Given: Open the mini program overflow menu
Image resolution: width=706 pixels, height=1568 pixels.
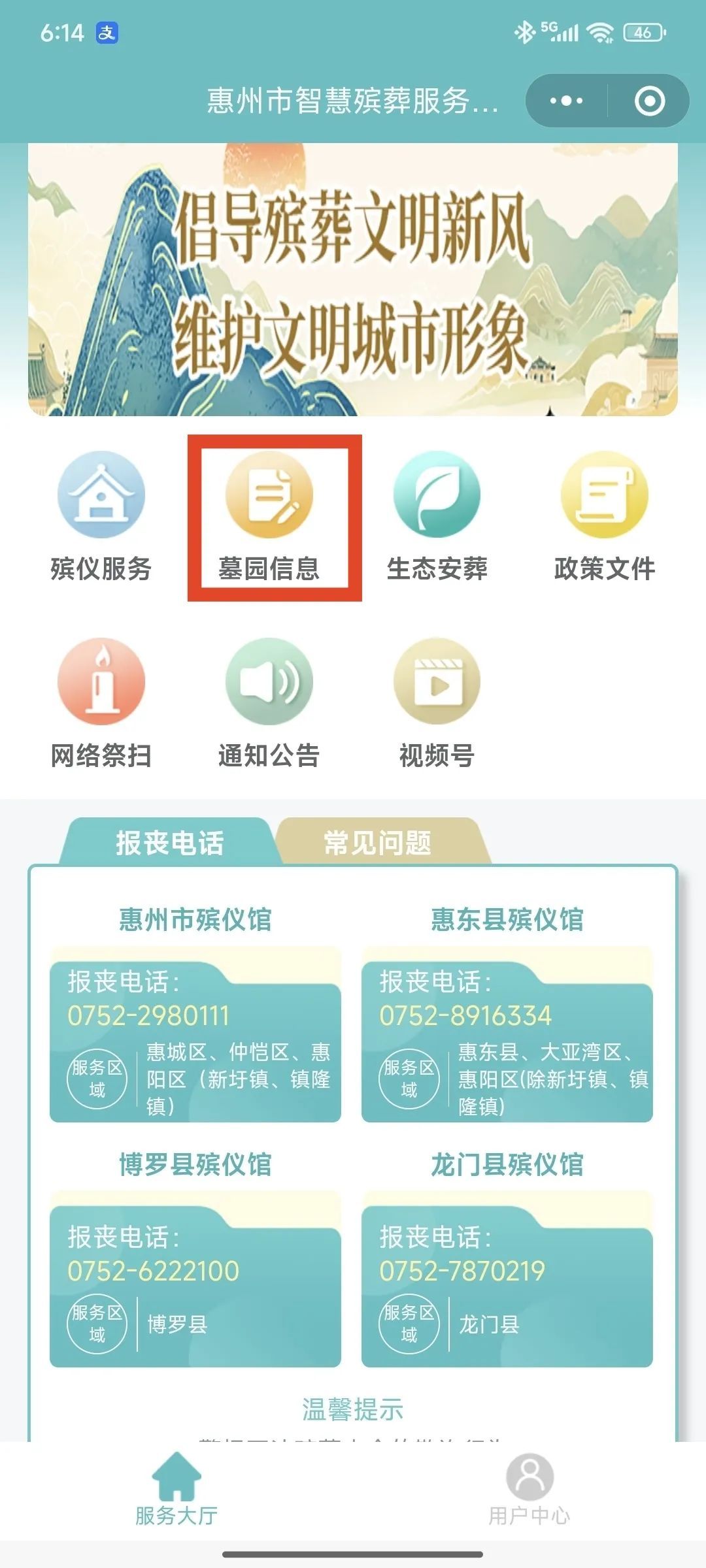Looking at the screenshot, I should click(566, 101).
